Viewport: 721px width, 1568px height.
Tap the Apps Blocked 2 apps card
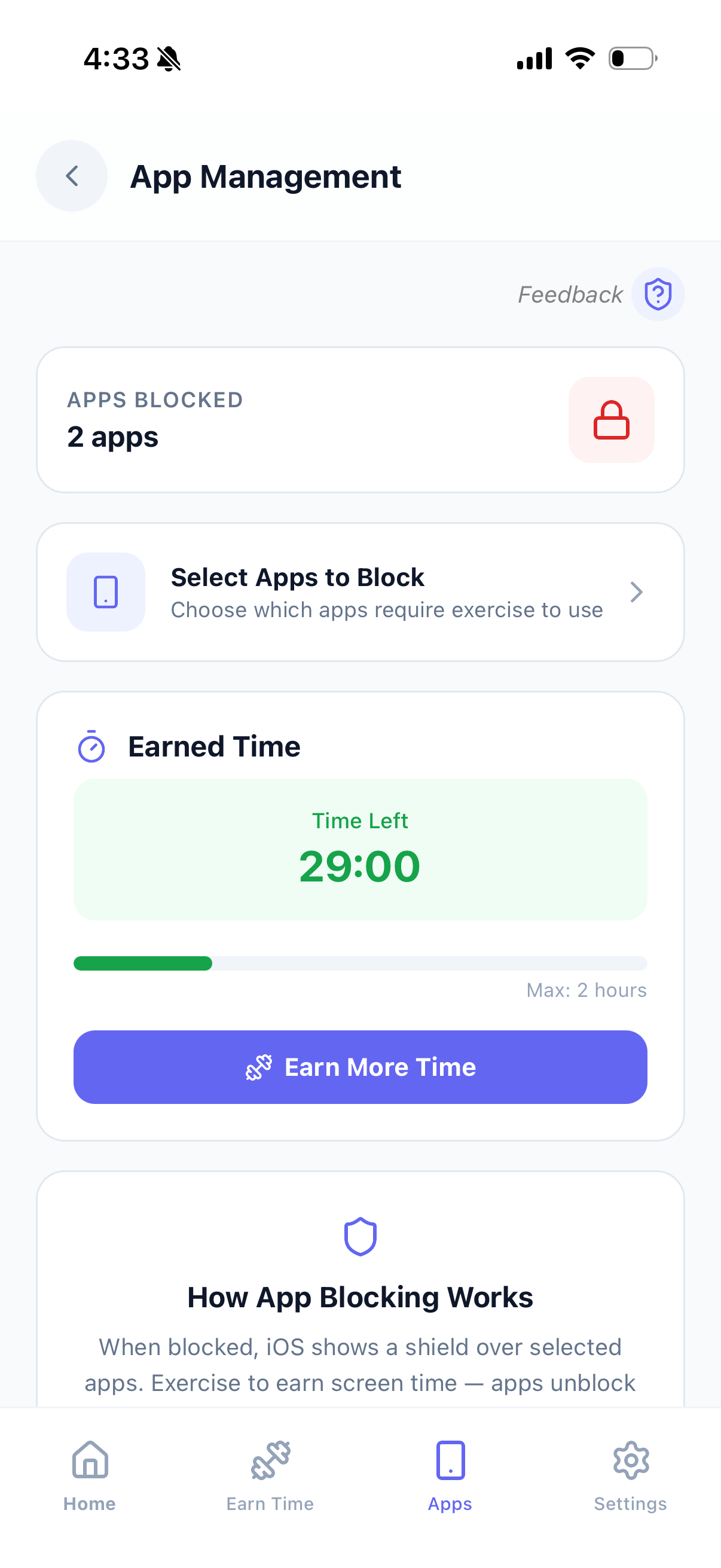coord(361,419)
